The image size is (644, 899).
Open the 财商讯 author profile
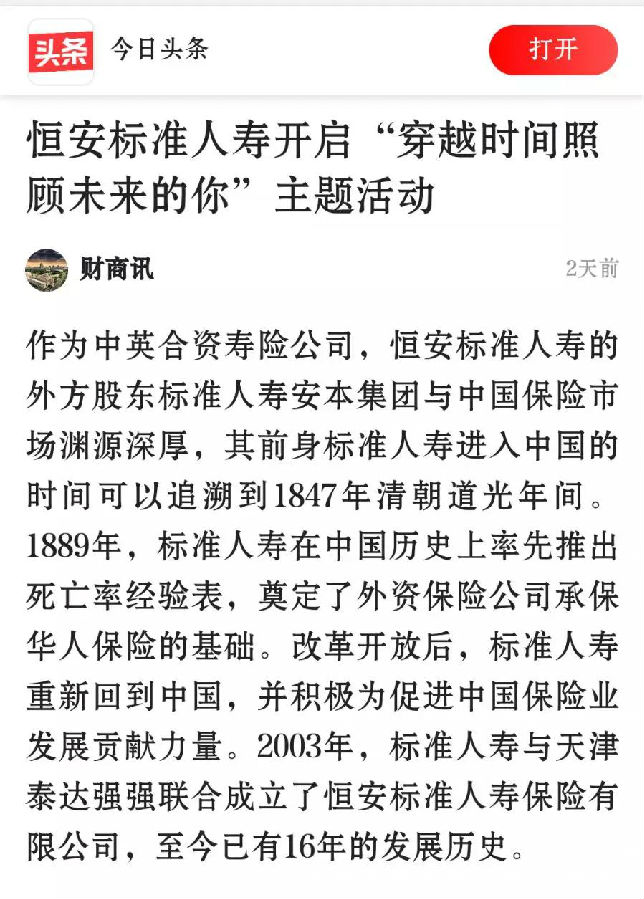tap(116, 269)
